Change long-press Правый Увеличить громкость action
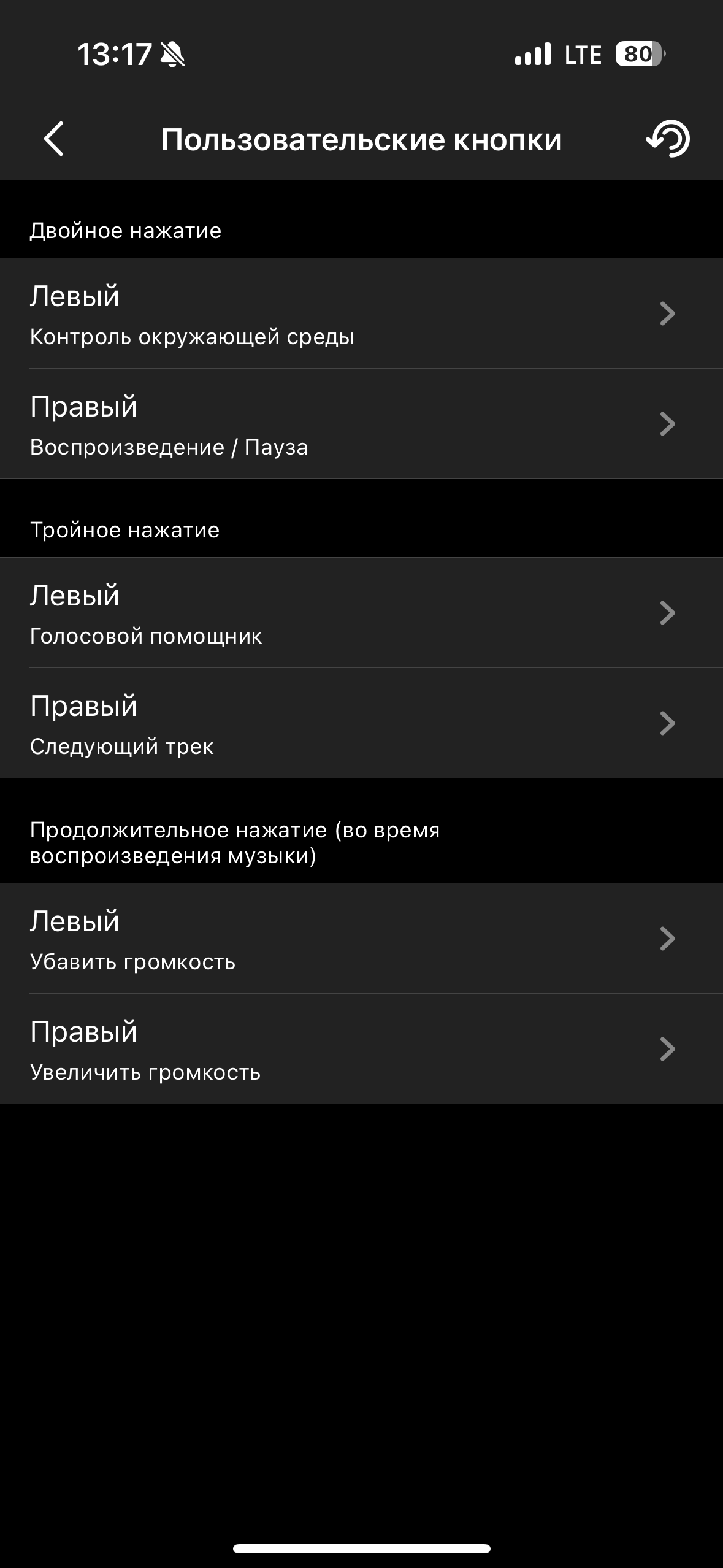The width and height of the screenshot is (723, 1568). click(361, 1049)
